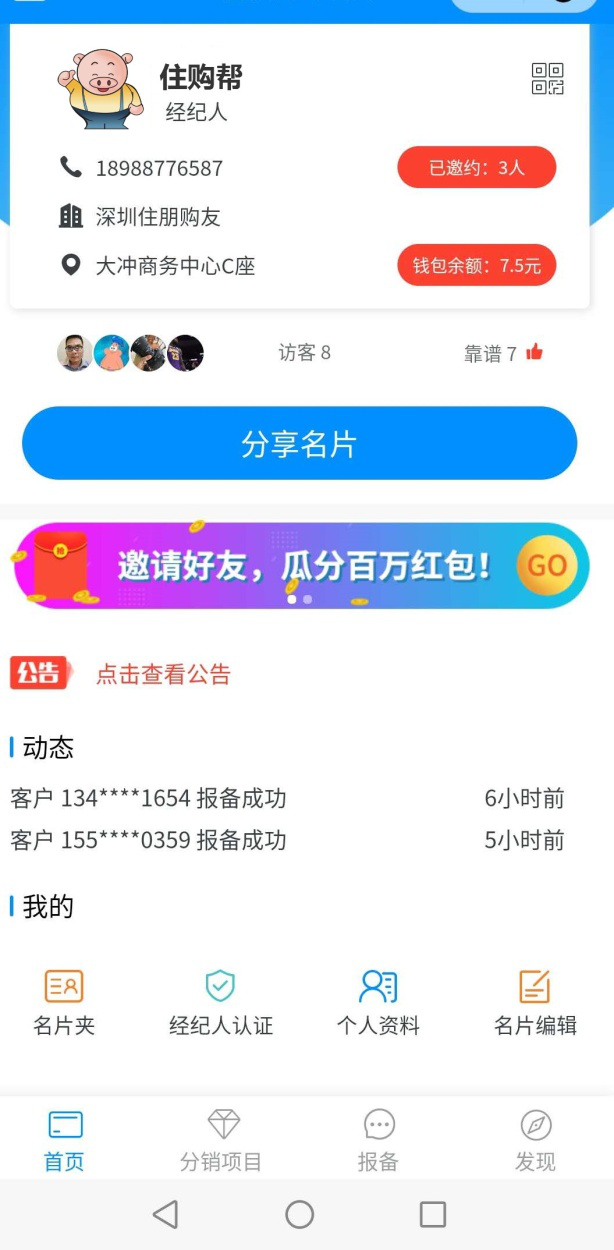Open the QR code icon on the card
This screenshot has height=1250, width=614.
[547, 78]
